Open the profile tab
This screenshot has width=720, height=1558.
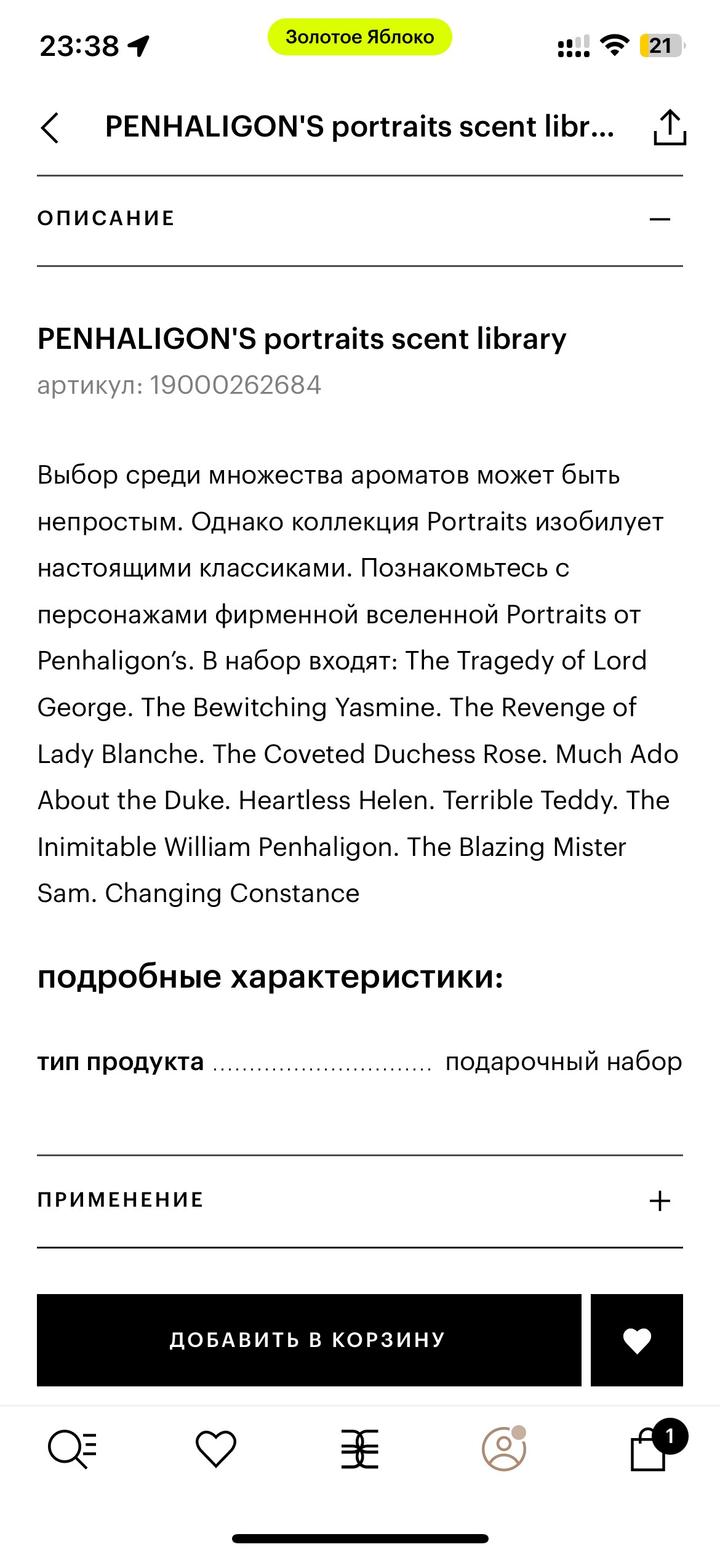[504, 1448]
